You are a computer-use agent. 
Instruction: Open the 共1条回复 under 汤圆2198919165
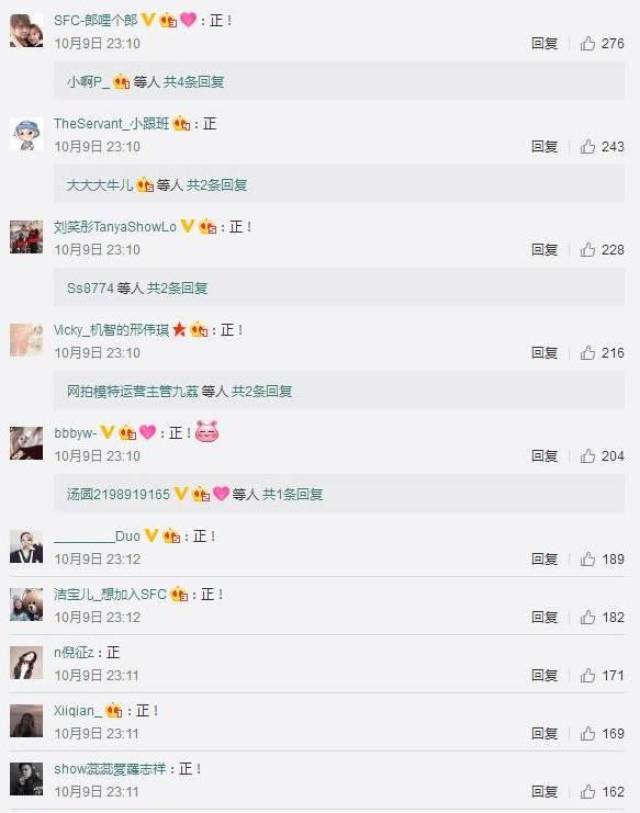pos(293,494)
